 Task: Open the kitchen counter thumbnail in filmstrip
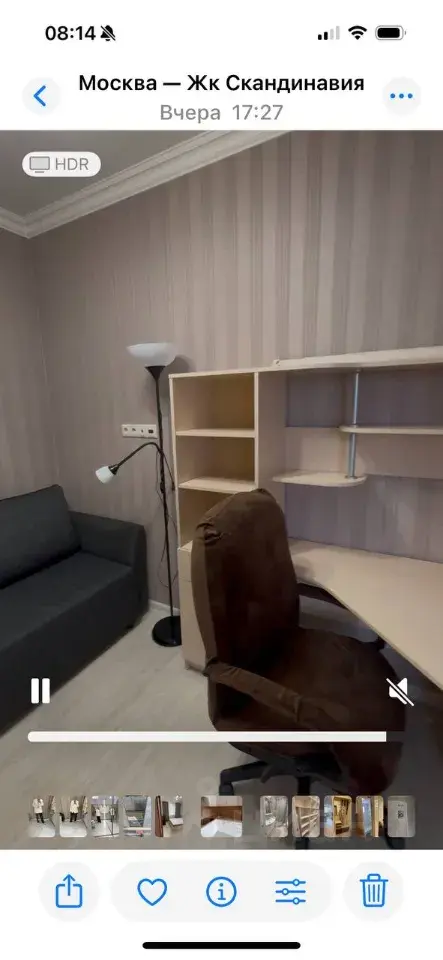[222, 816]
